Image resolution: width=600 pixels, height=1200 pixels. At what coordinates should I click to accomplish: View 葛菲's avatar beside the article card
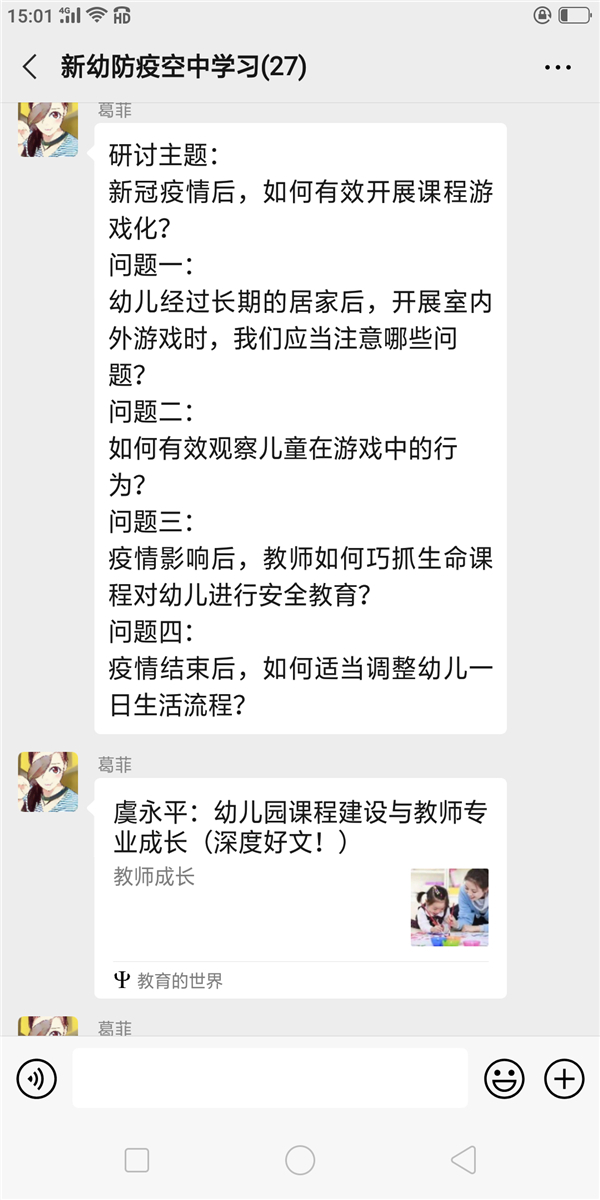click(47, 781)
